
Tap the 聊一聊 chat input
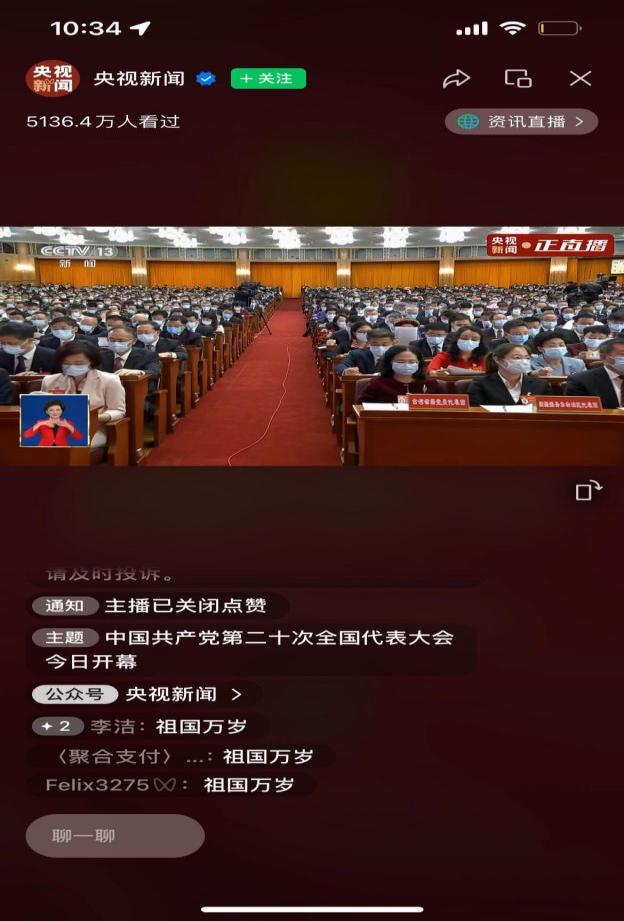[x=115, y=836]
